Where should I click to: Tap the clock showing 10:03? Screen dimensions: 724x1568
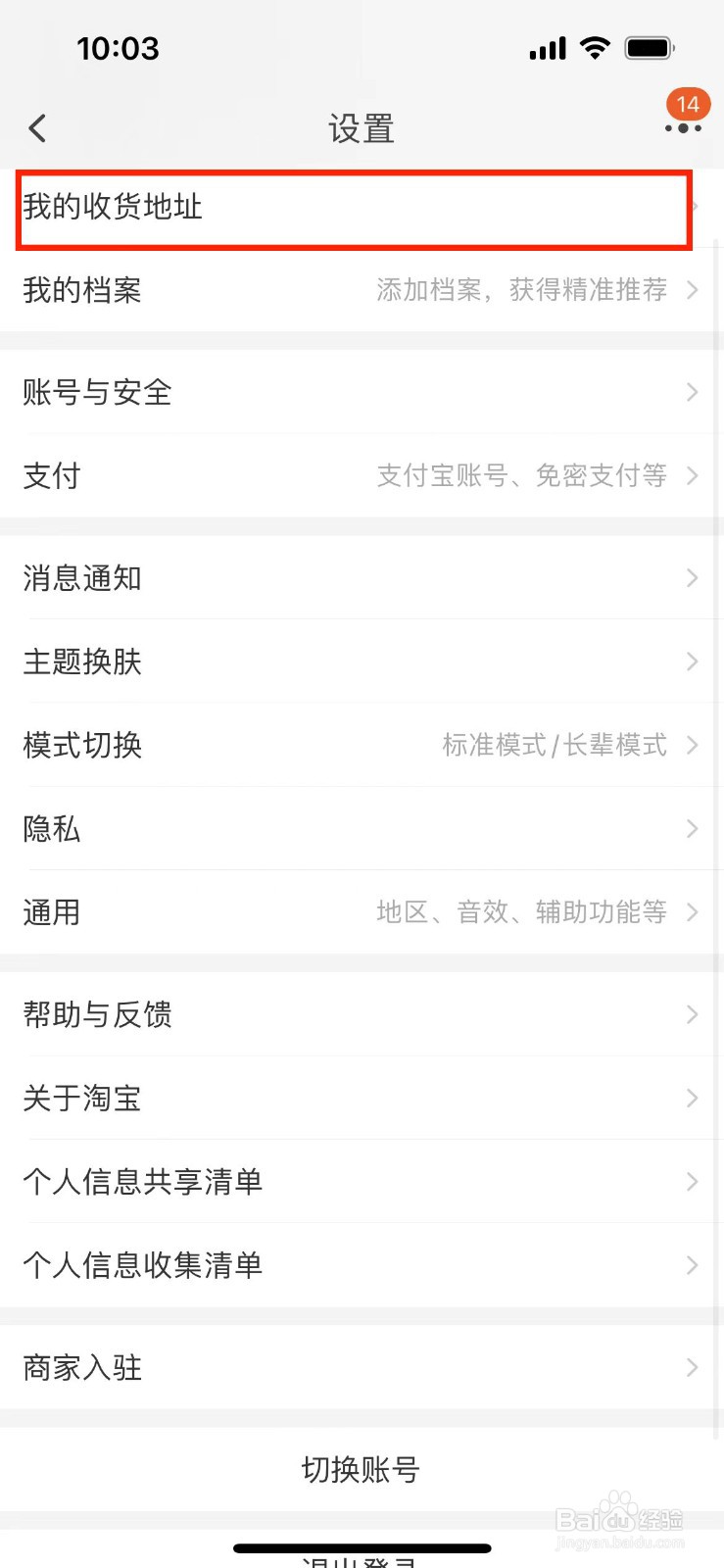pos(118,47)
